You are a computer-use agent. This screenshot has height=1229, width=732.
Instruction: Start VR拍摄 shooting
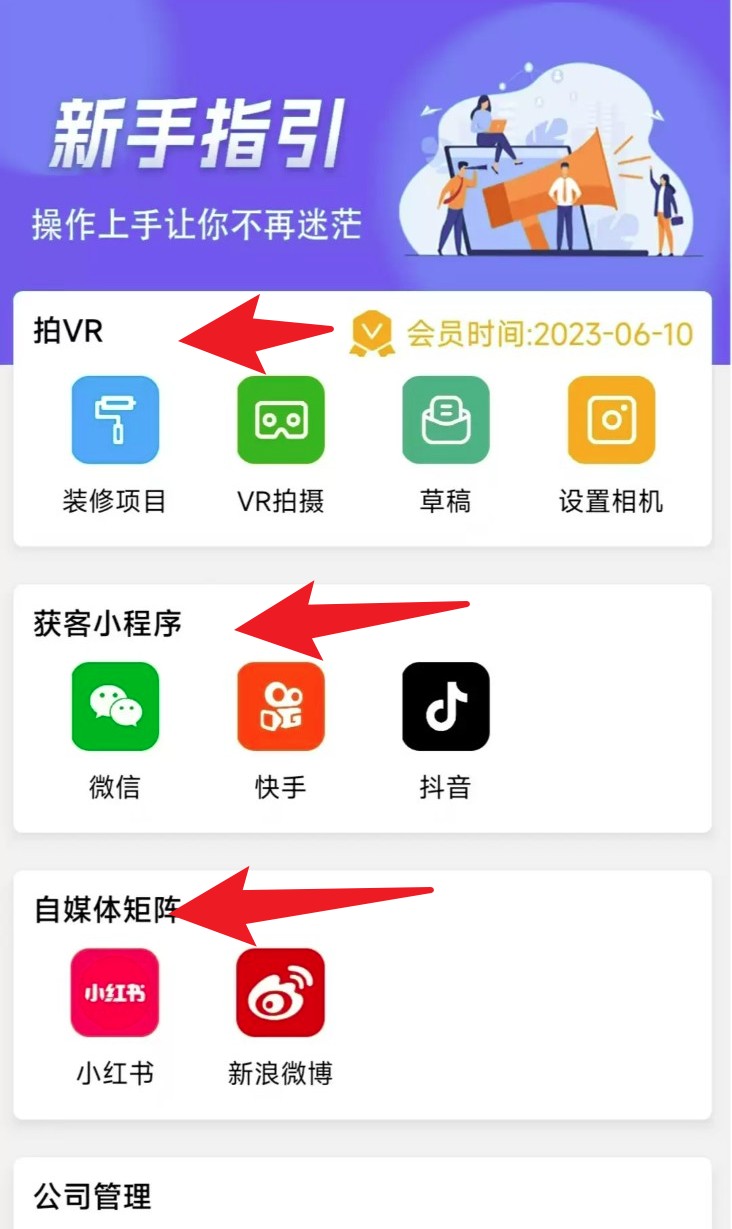(281, 420)
